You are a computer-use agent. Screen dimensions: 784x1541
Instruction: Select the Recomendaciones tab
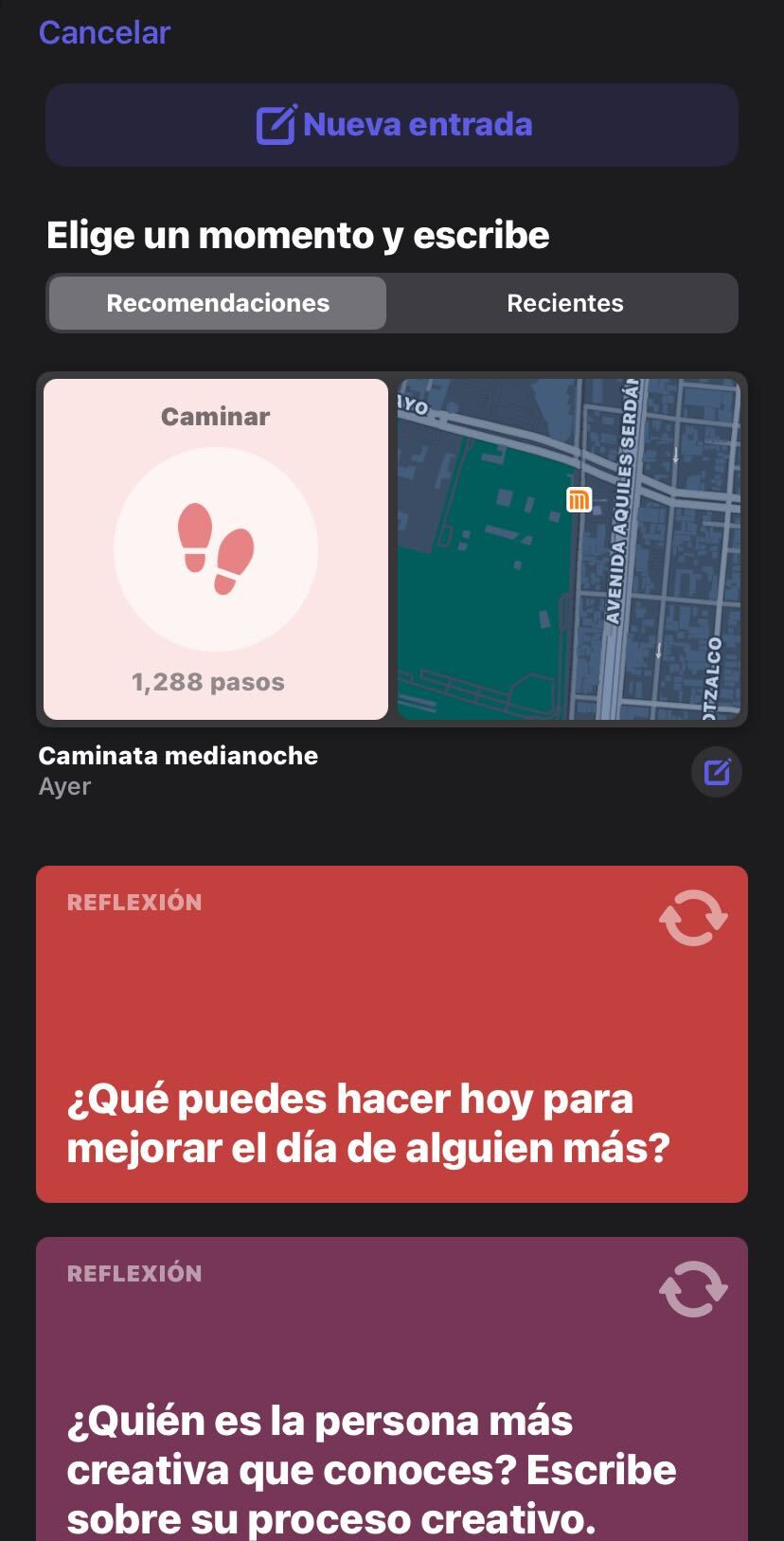tap(218, 303)
